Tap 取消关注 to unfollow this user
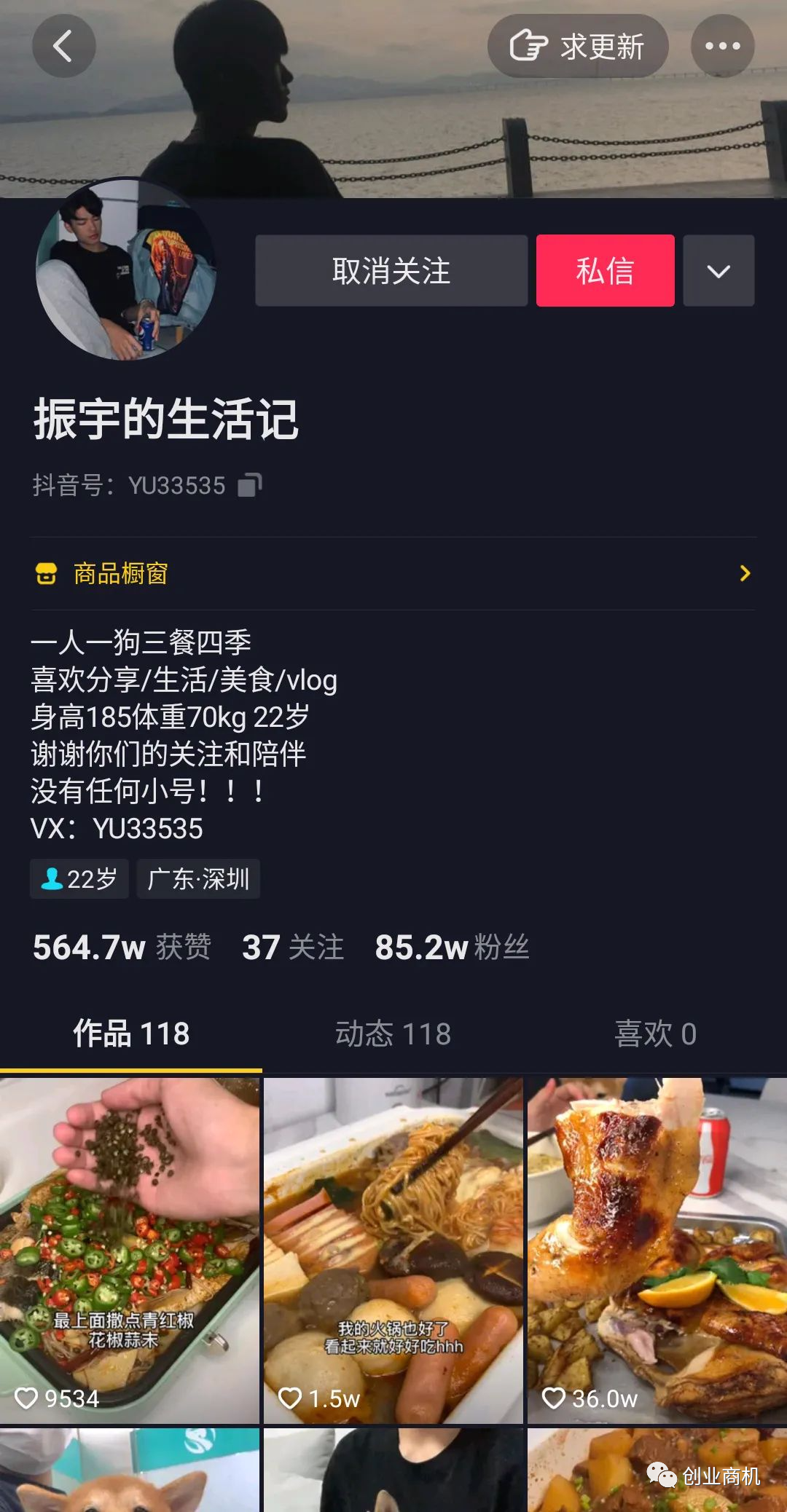The height and width of the screenshot is (1512, 787). pos(391,270)
